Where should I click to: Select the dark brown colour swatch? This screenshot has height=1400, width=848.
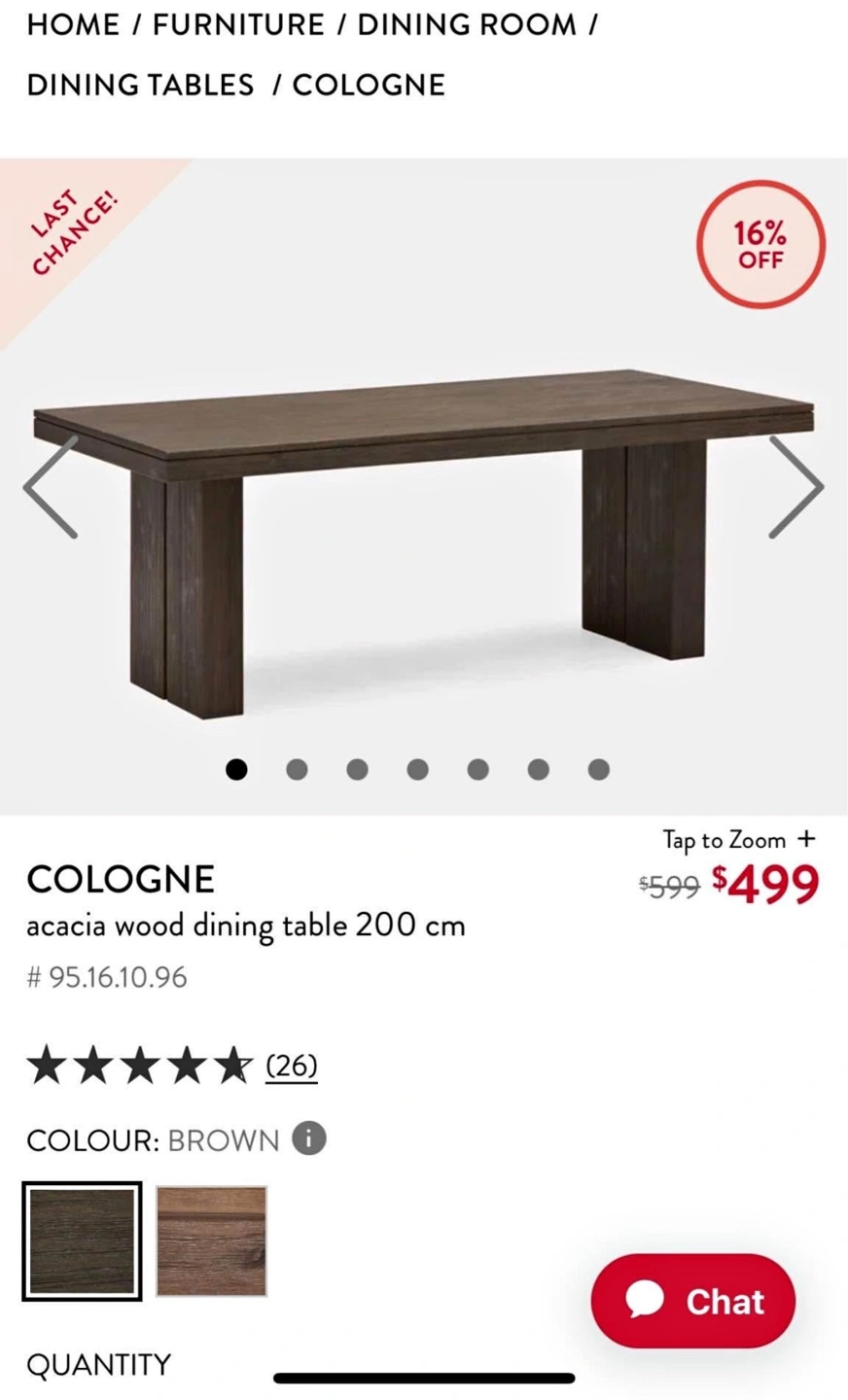[83, 1242]
